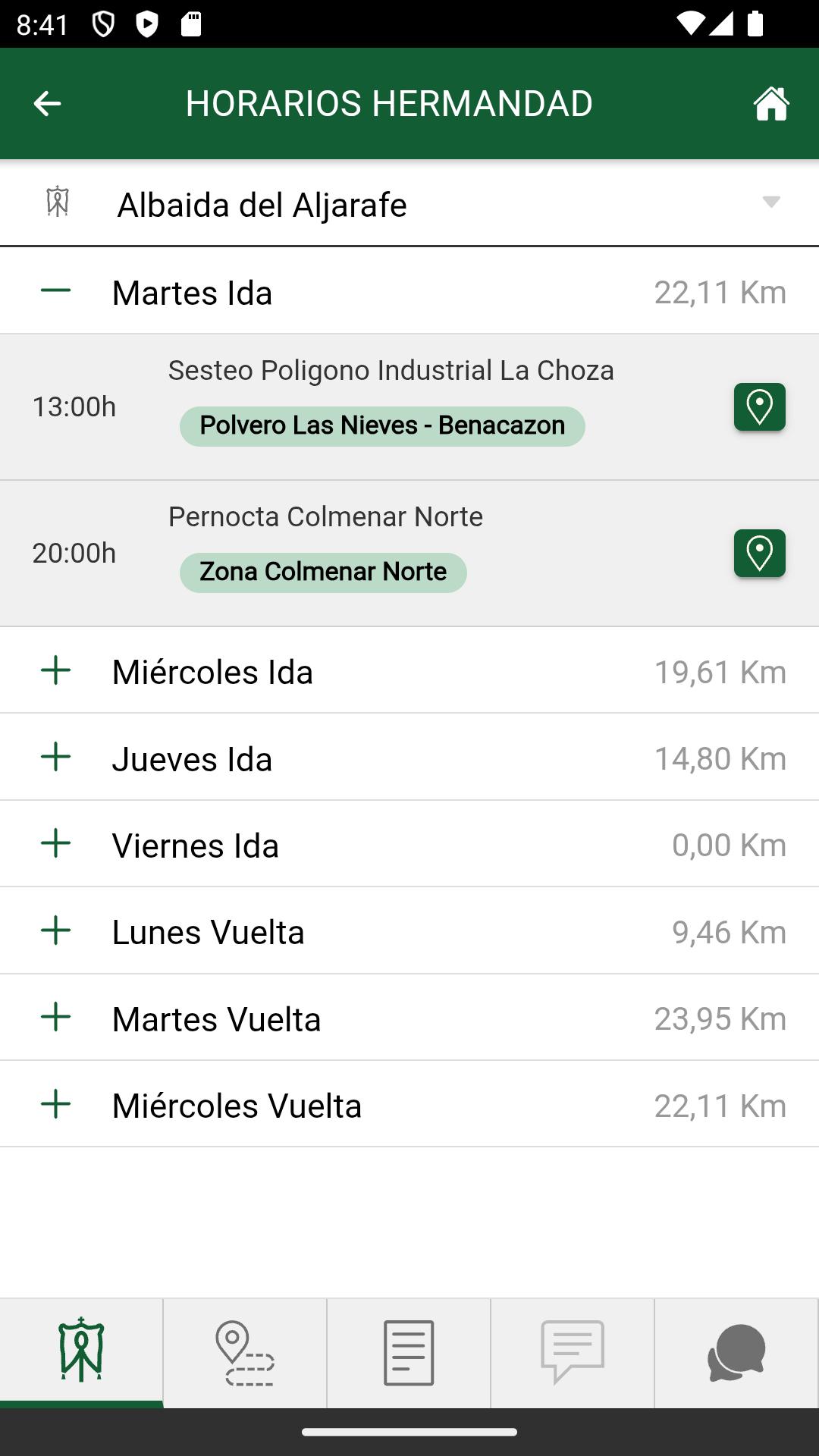Switch to the route map tab
Screen dimensions: 819x1456
pos(245,1353)
